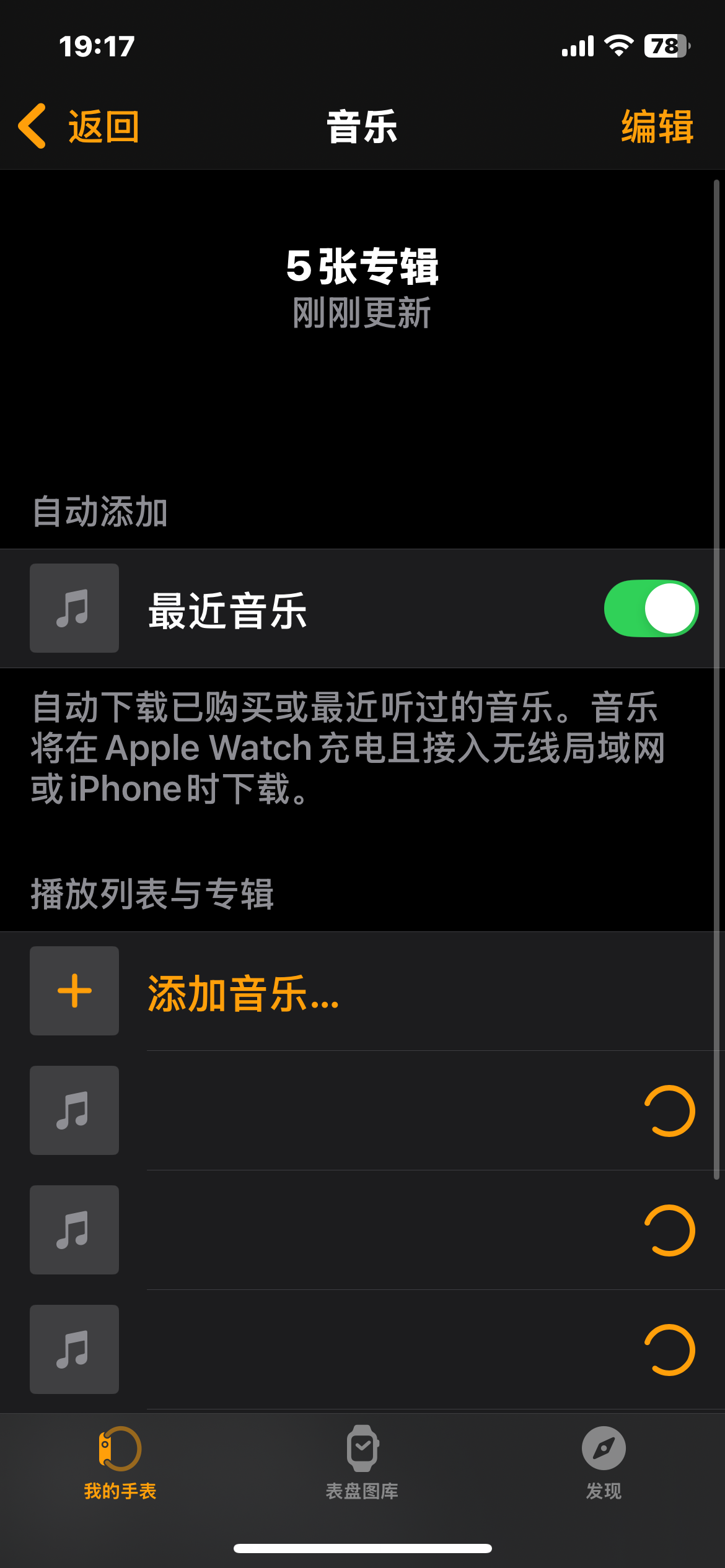This screenshot has width=725, height=1568.
Task: Switch to the 我的手表 tab
Action: (x=120, y=1463)
